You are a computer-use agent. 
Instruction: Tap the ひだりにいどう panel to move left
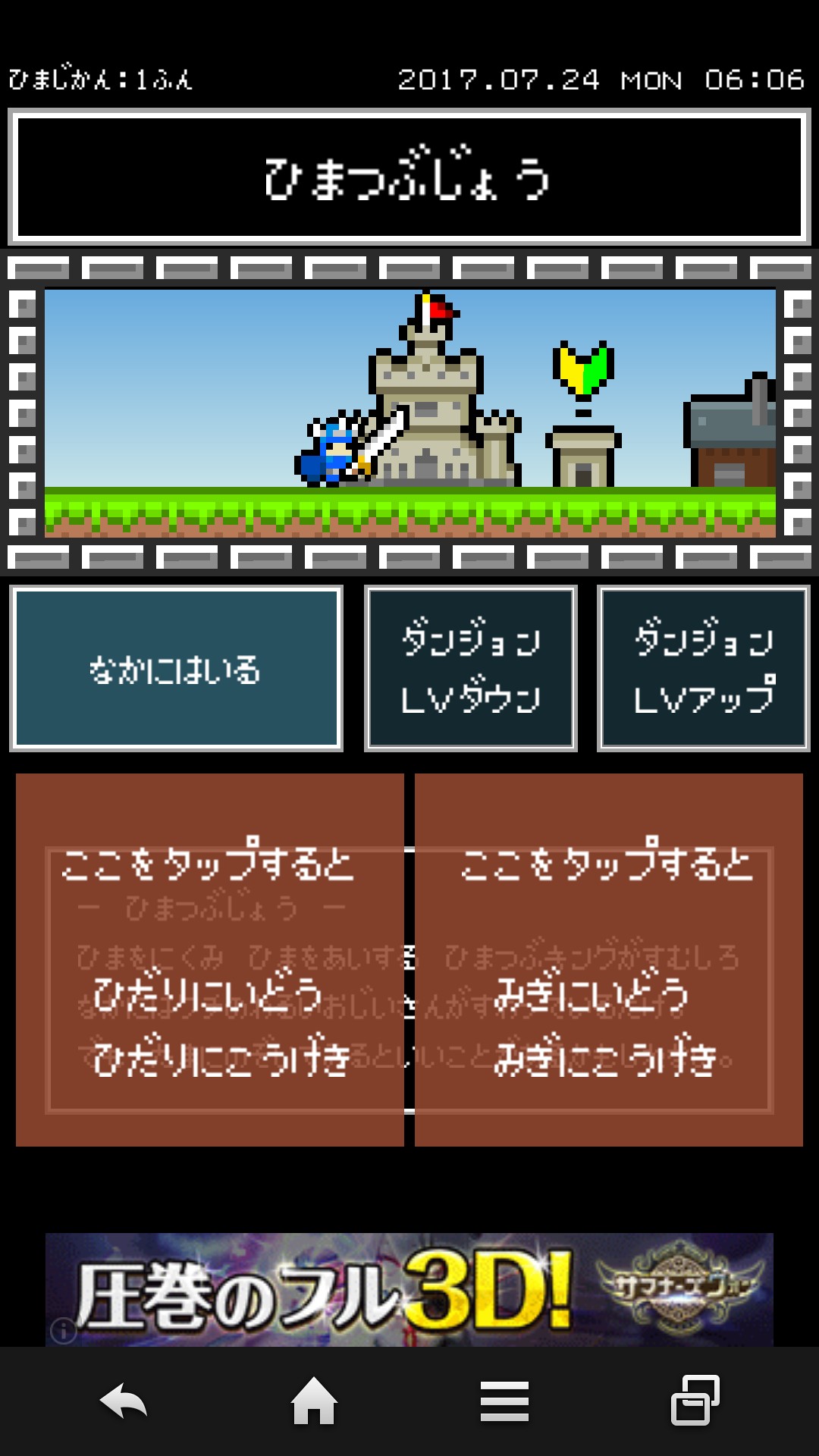[x=209, y=959]
